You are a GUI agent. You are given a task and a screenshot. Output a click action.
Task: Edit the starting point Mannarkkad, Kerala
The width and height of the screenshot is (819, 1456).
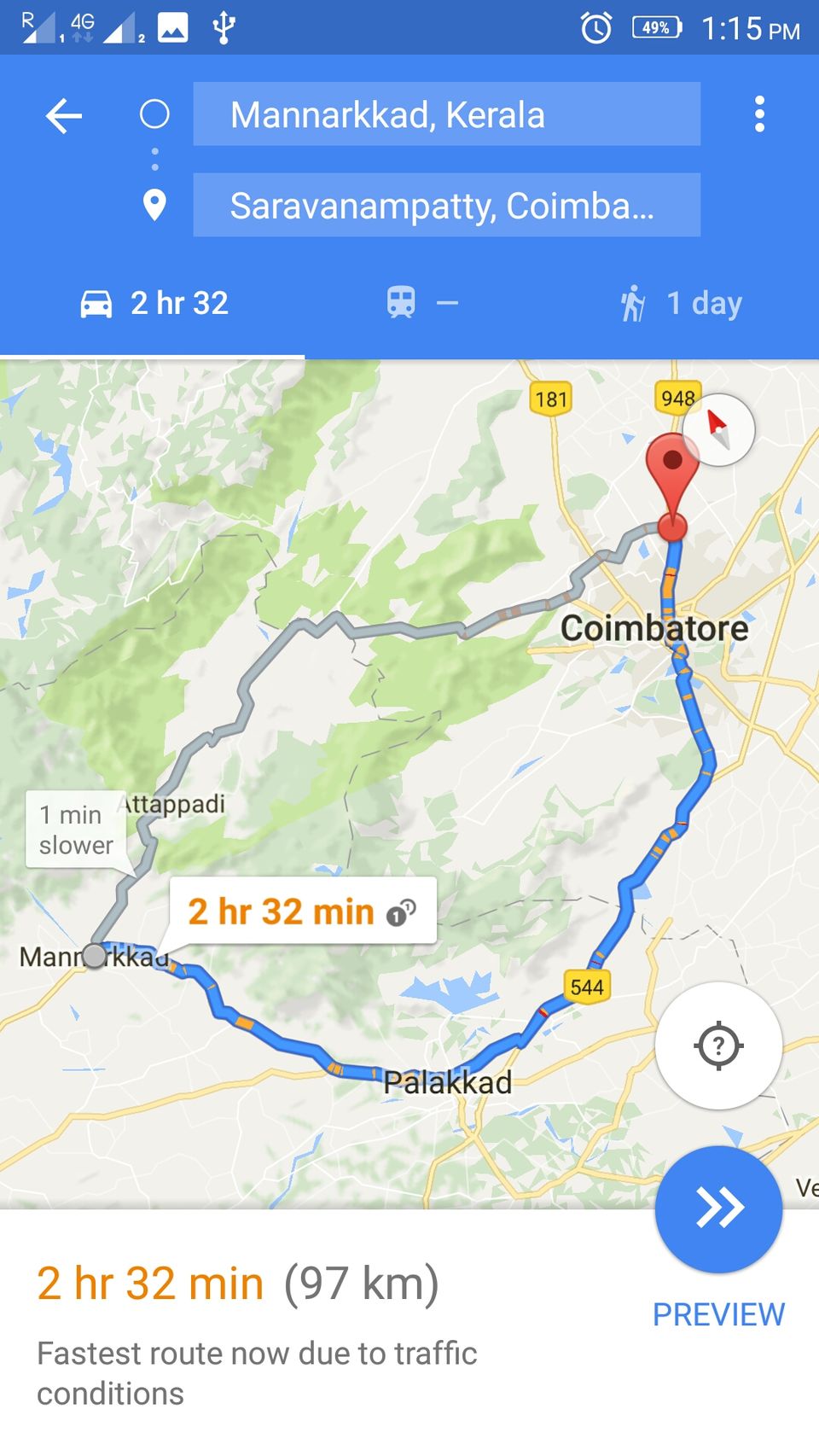446,114
